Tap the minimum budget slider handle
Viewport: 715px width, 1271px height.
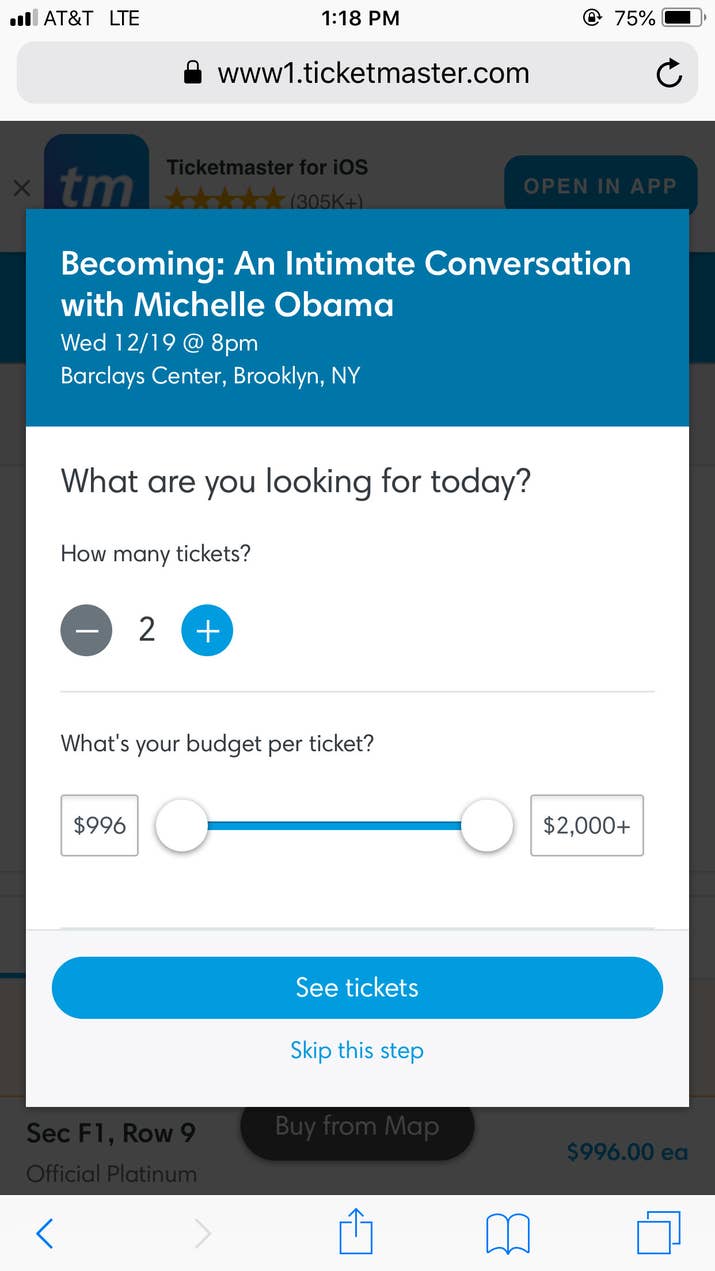coord(182,826)
